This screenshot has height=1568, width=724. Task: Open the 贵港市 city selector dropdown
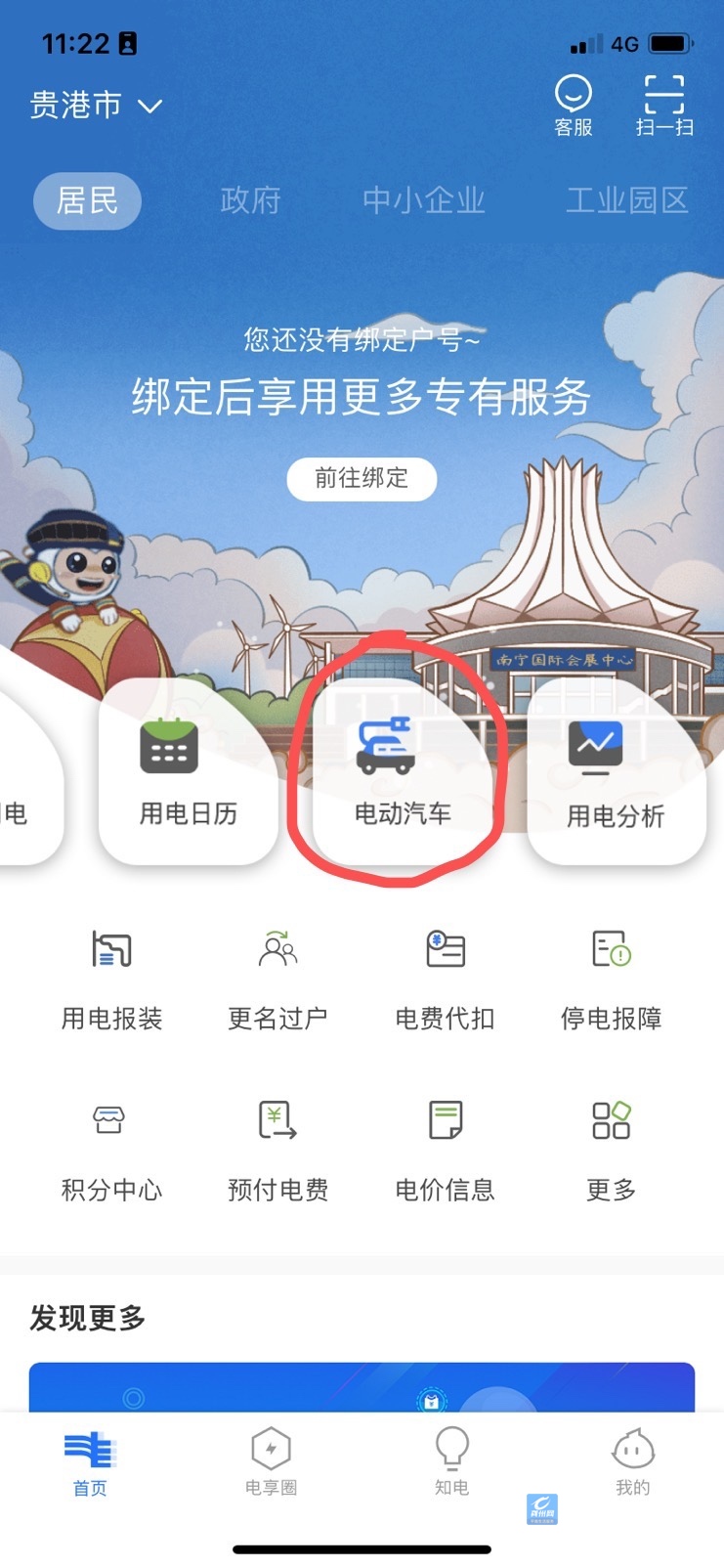point(95,106)
